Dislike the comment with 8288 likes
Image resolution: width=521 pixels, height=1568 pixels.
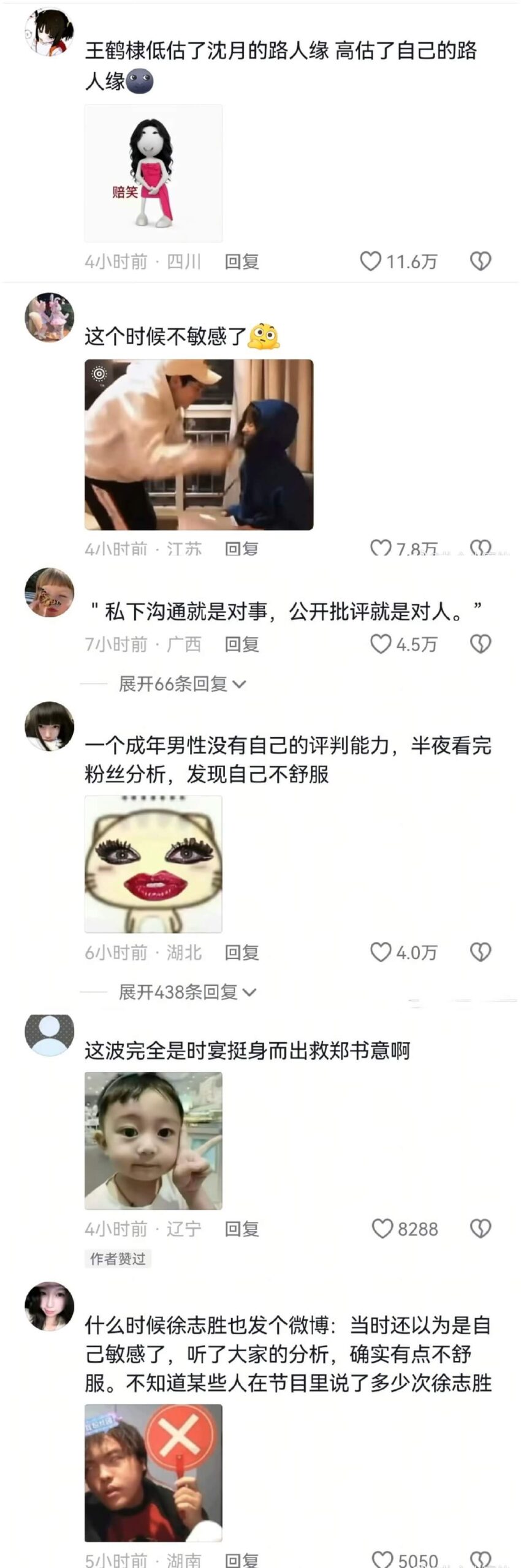click(481, 1229)
